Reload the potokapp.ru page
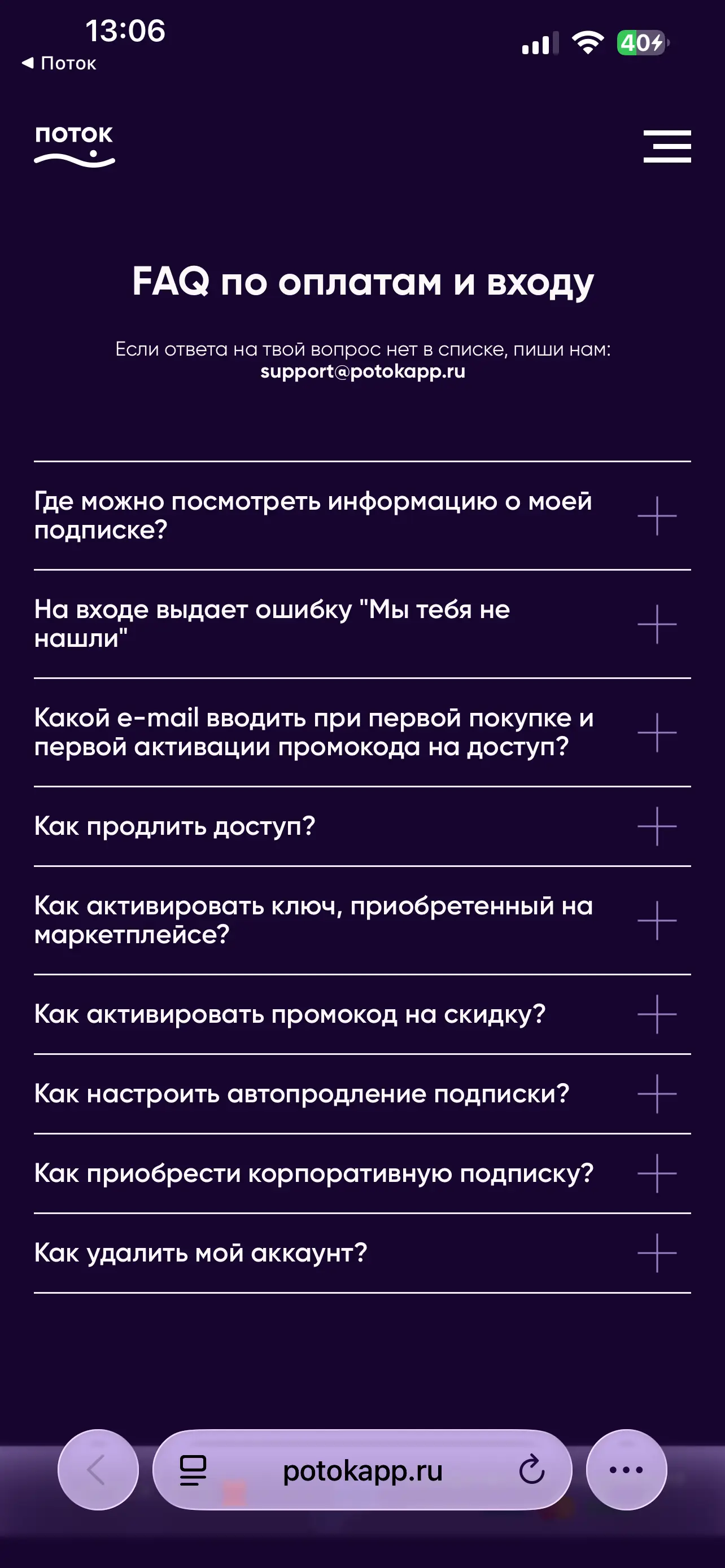The image size is (725, 1568). pyautogui.click(x=531, y=1470)
